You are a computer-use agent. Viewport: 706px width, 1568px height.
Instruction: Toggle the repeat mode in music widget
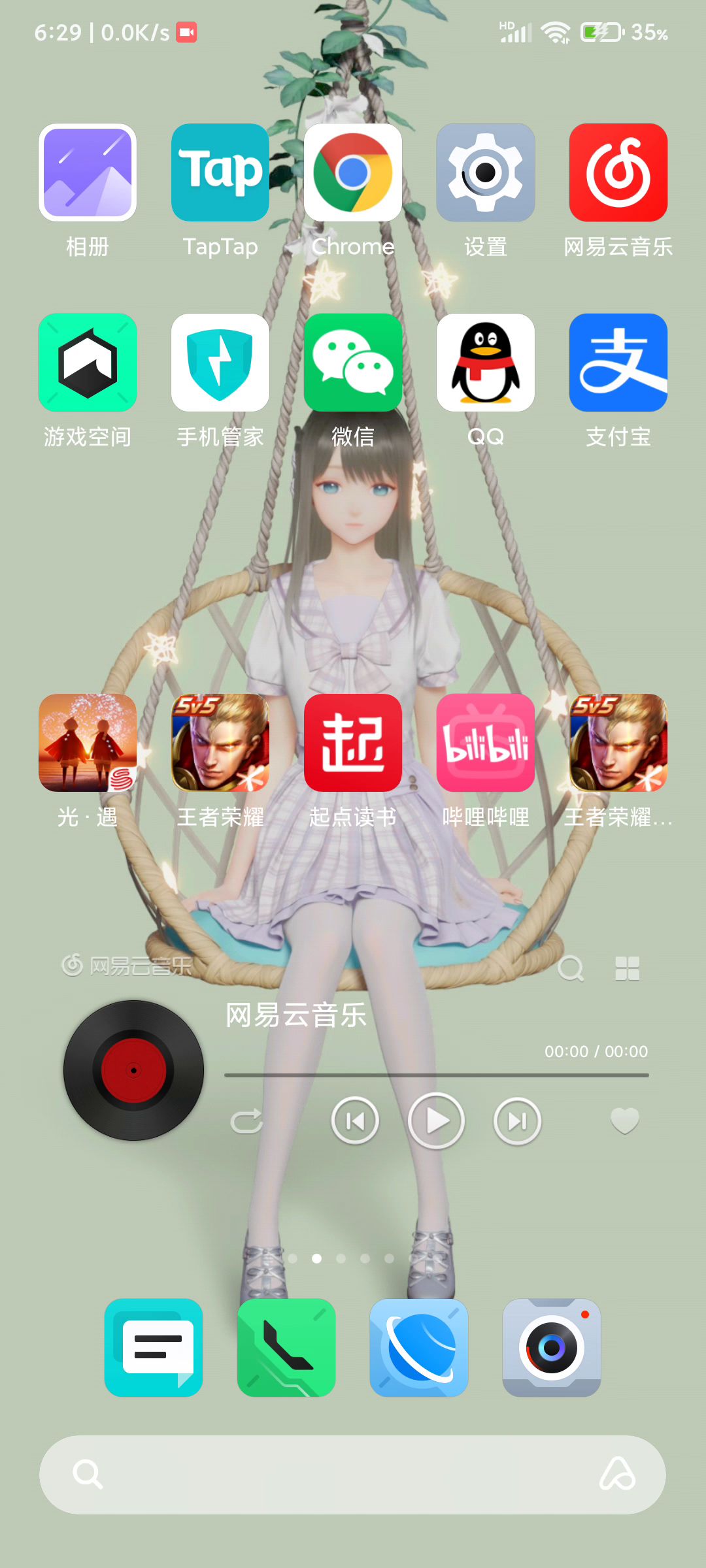click(247, 1121)
